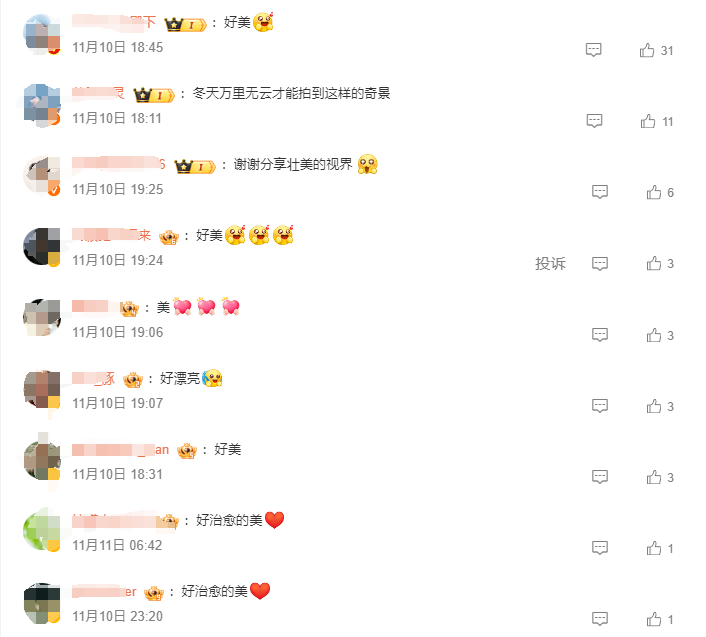The height and width of the screenshot is (637, 706).
Task: Like the 好漂亮 comment
Action: click(x=654, y=406)
